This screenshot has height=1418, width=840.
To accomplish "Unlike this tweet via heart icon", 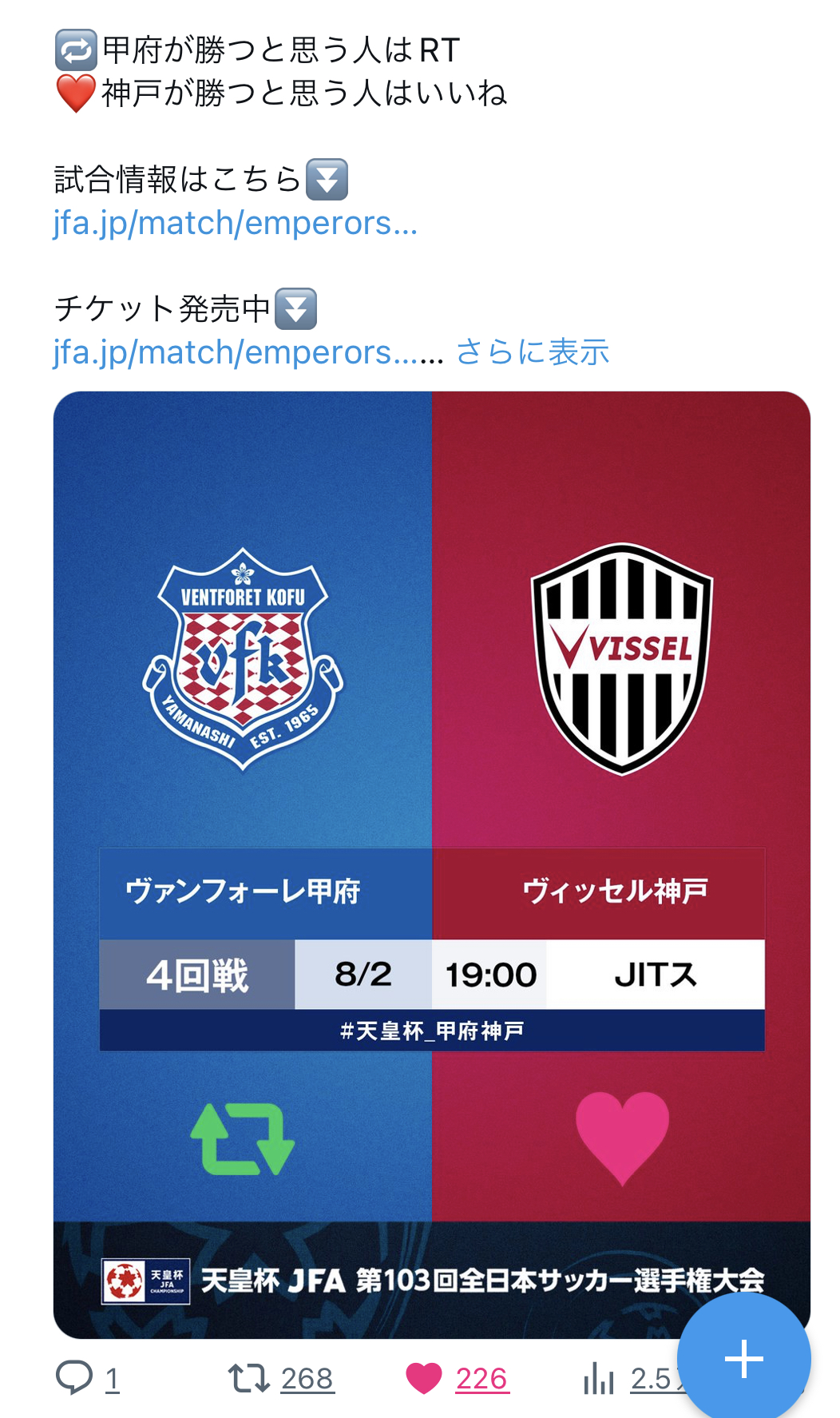I will click(x=424, y=1378).
